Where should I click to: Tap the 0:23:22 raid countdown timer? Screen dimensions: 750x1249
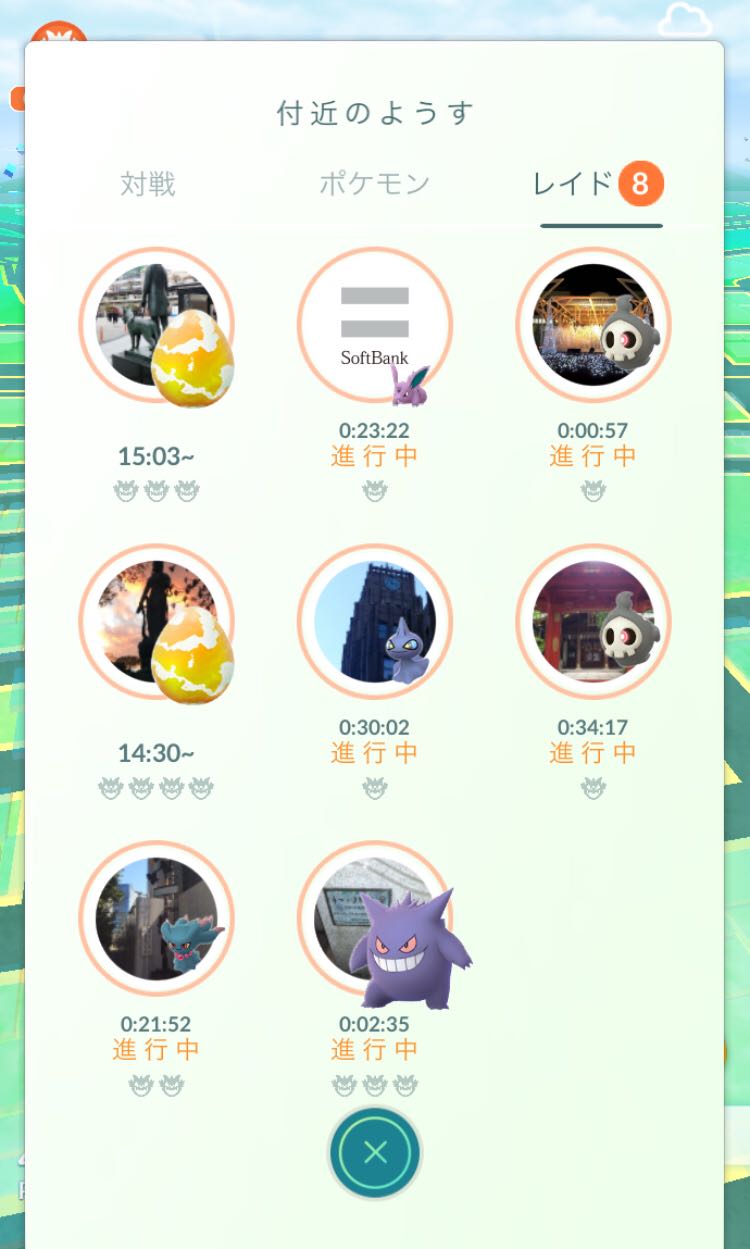click(x=375, y=432)
